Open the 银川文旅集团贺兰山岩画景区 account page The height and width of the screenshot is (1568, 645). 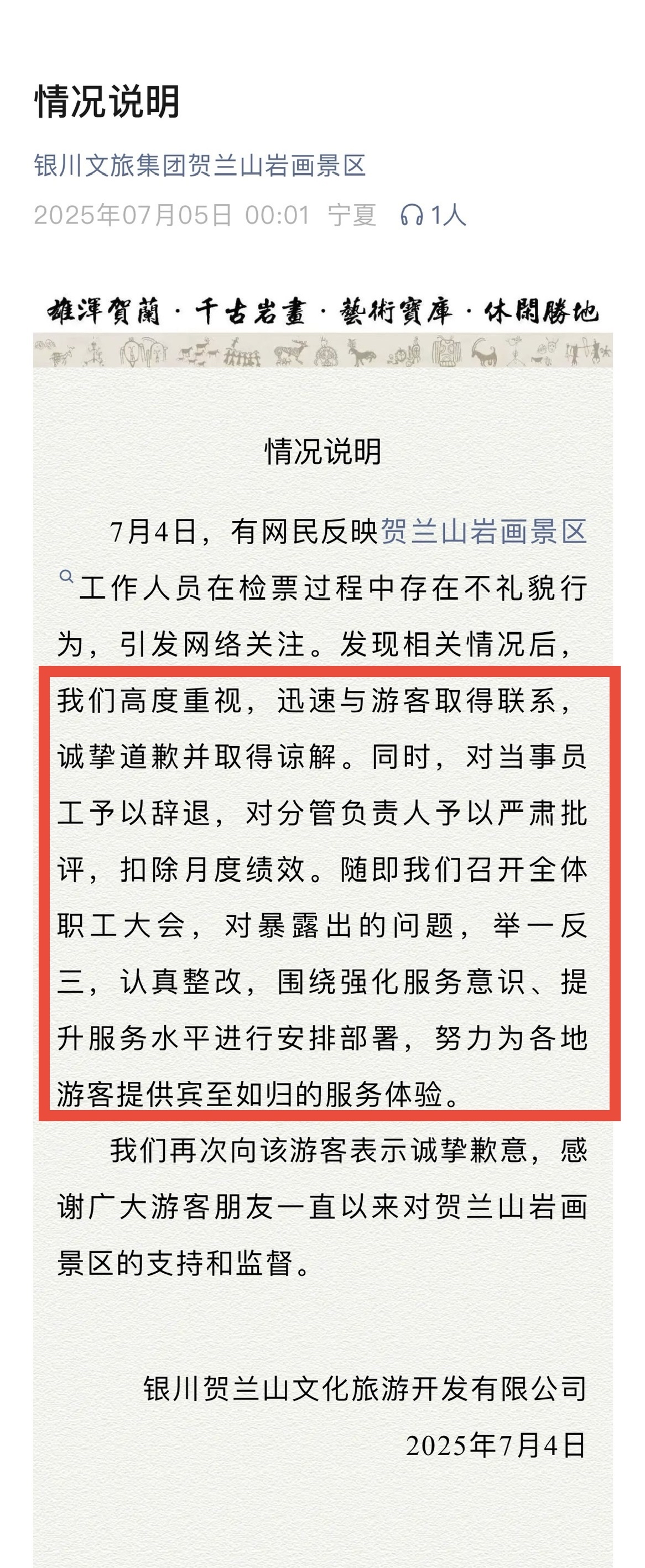click(x=200, y=165)
